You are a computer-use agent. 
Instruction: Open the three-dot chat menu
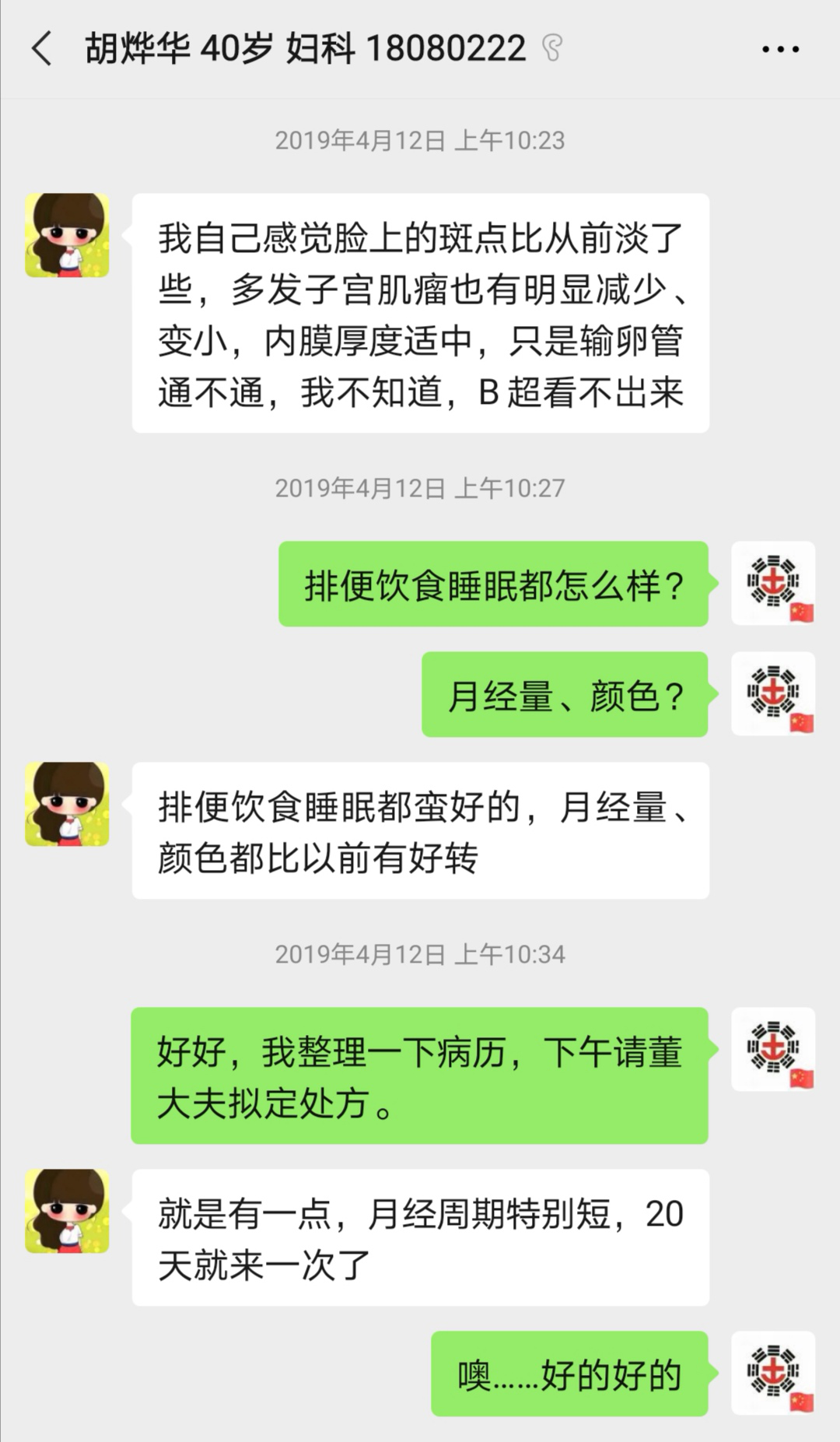click(x=780, y=49)
